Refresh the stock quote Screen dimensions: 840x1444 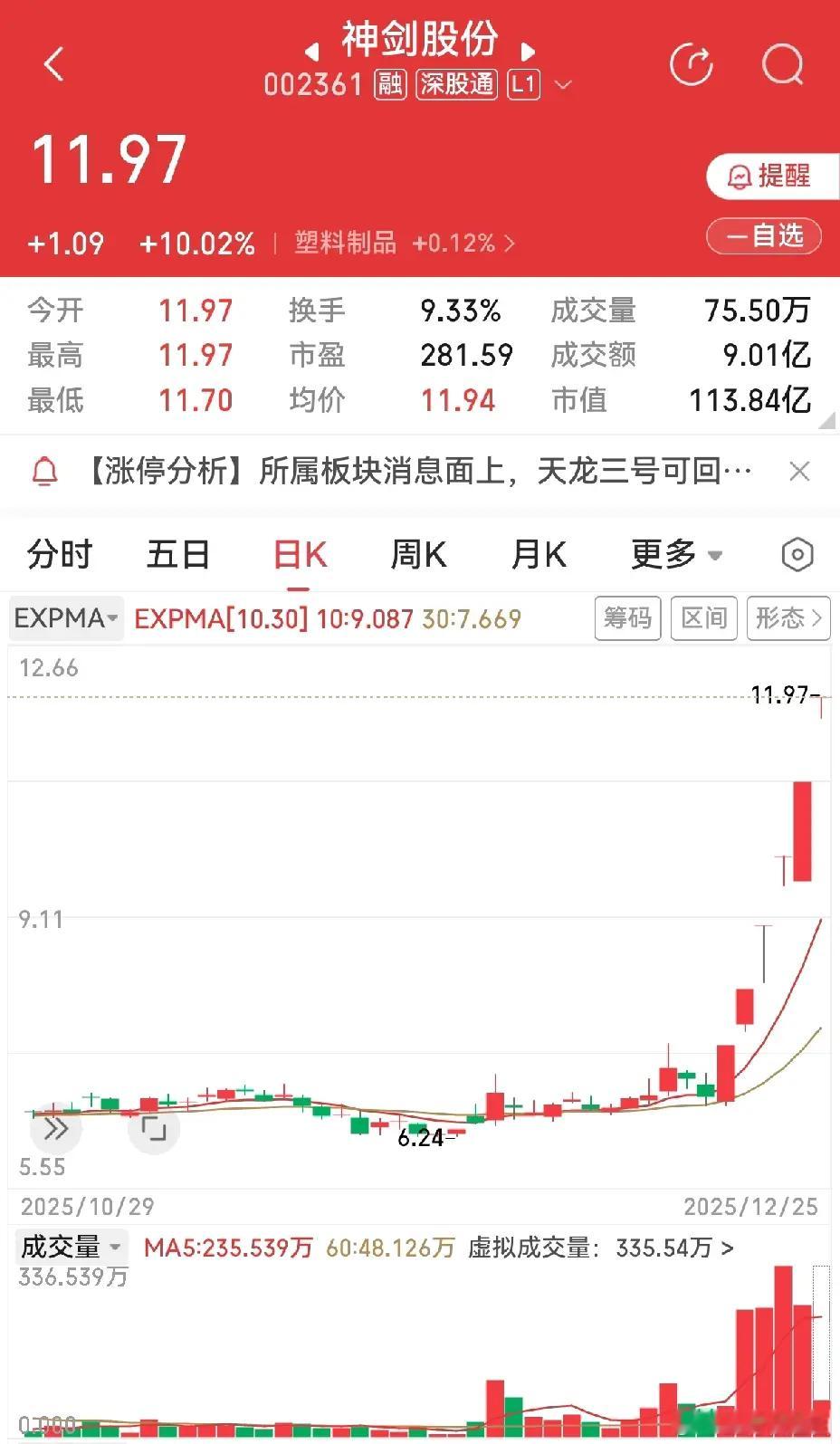point(691,64)
